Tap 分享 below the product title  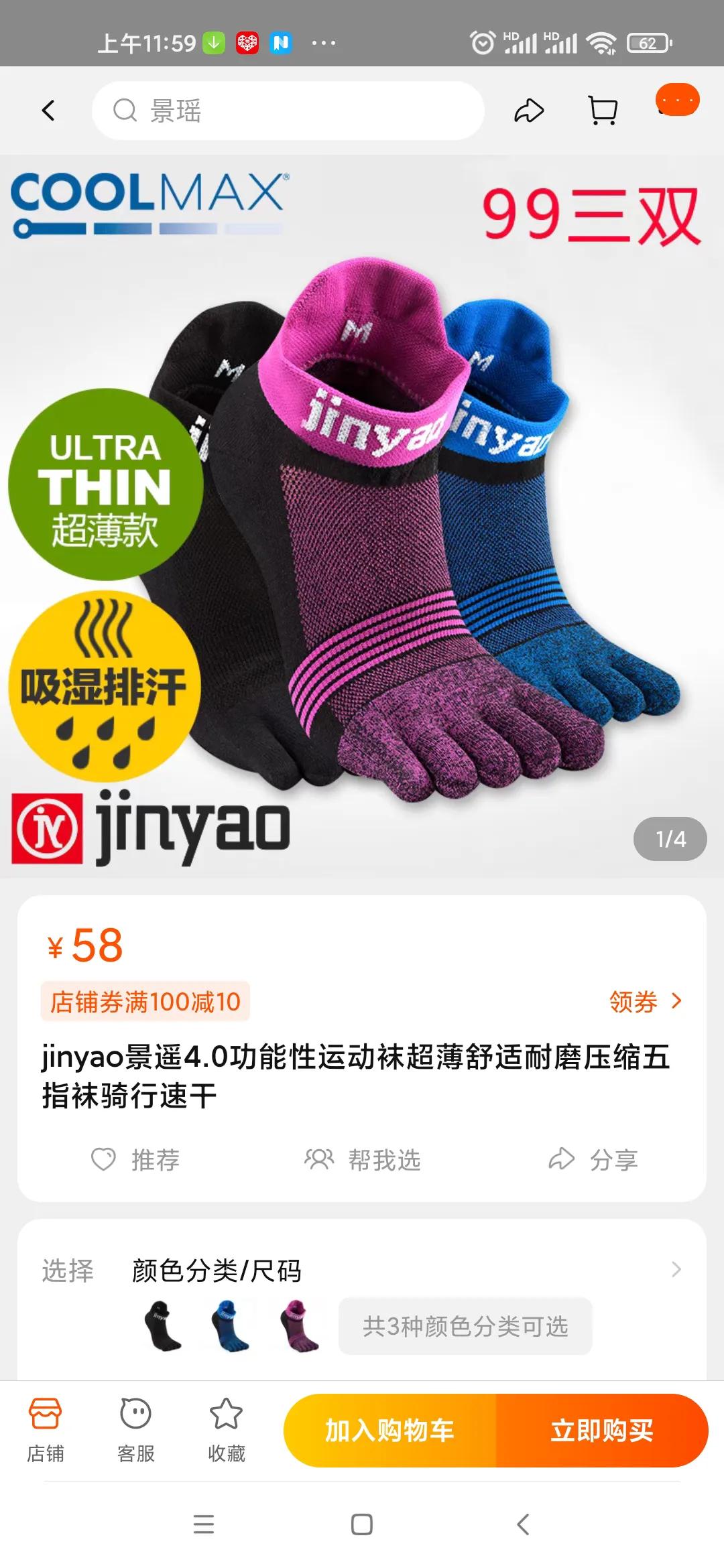click(x=593, y=1160)
